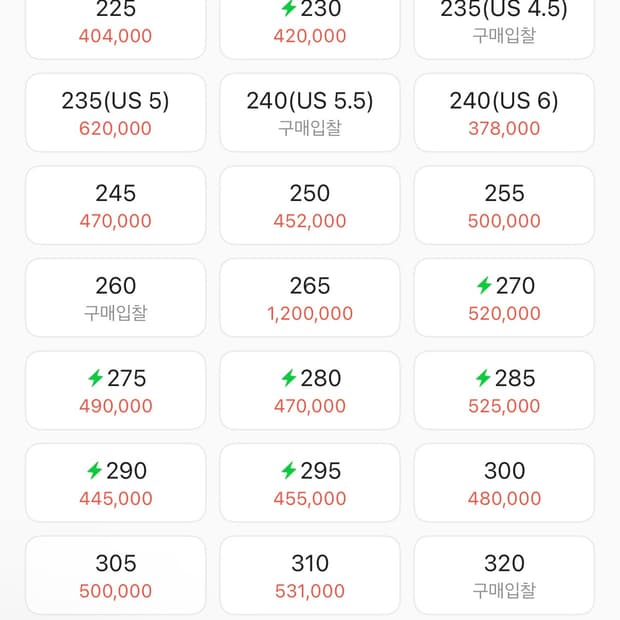The width and height of the screenshot is (620, 620).
Task: Choose size 280 option
Action: pyautogui.click(x=309, y=390)
